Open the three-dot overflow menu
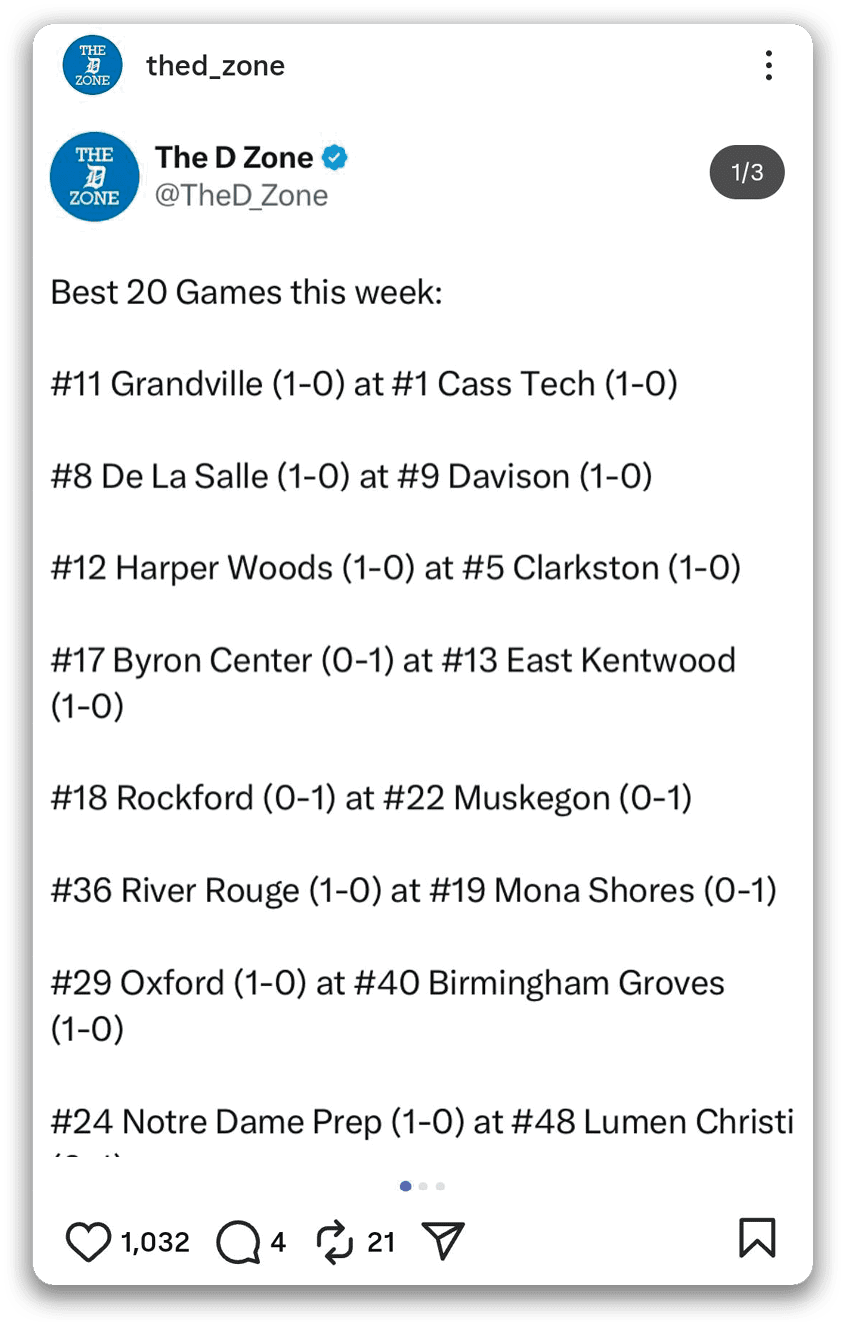This screenshot has width=846, height=1327. pos(768,66)
